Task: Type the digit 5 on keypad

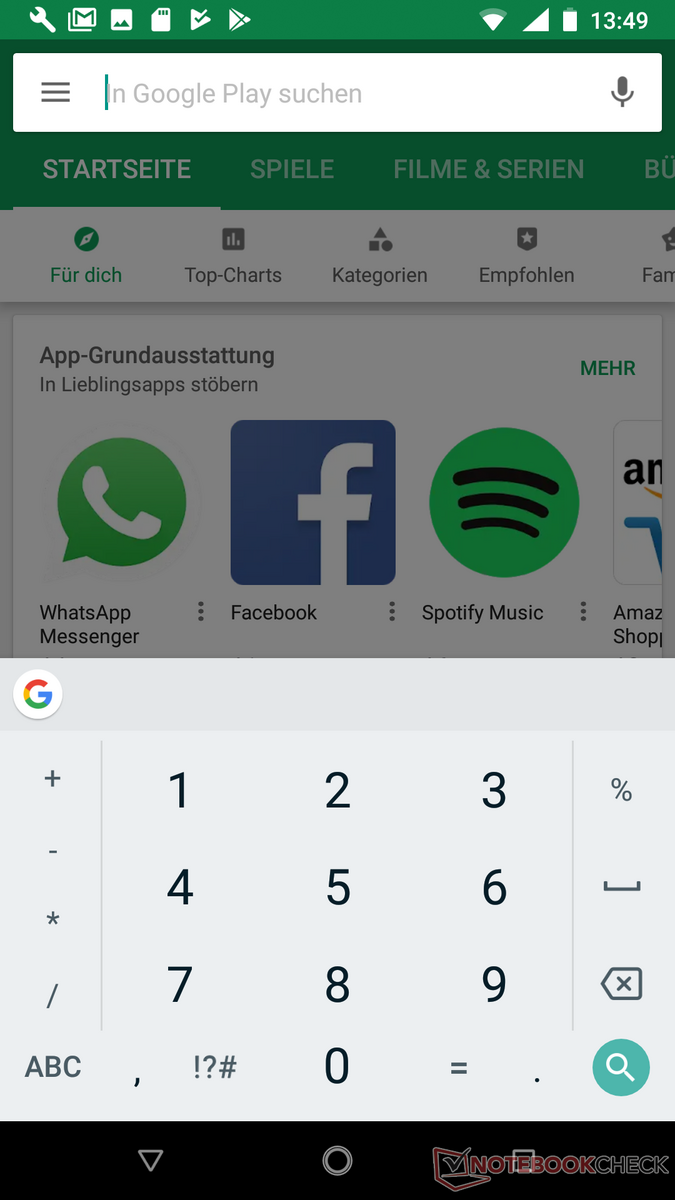Action: [x=338, y=887]
